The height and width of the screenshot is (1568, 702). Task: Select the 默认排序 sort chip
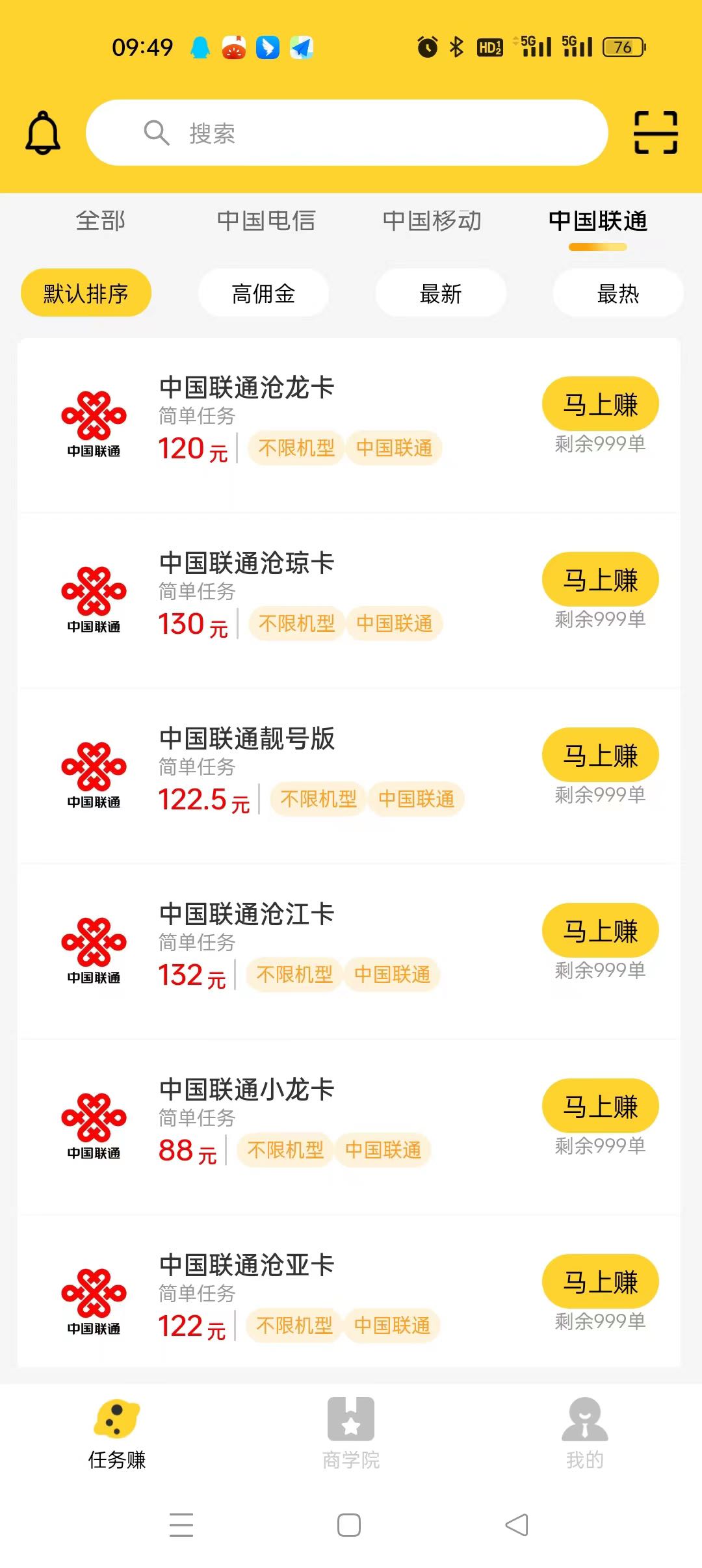click(86, 294)
